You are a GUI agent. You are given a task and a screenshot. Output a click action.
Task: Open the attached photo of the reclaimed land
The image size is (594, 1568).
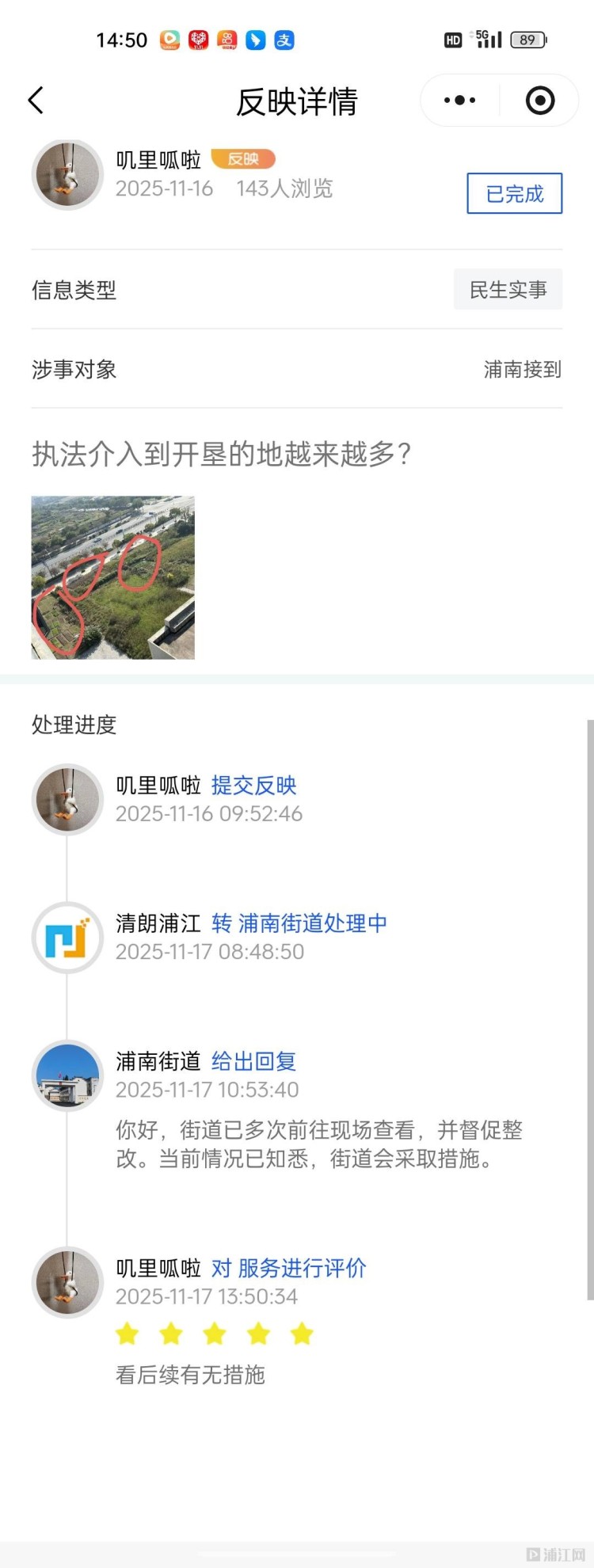click(113, 577)
